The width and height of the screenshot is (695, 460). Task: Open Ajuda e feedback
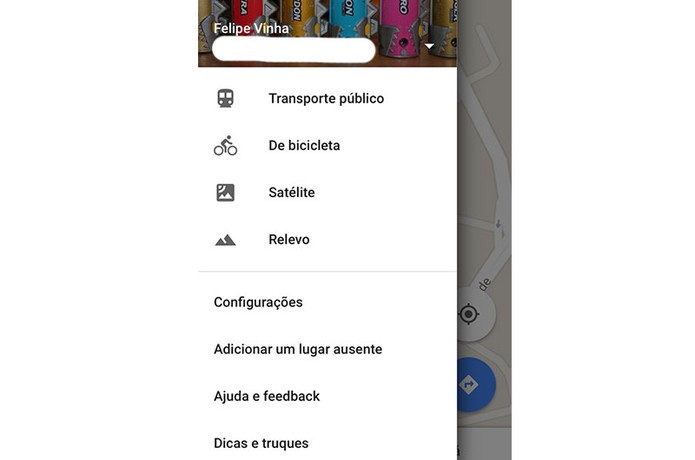pyautogui.click(x=266, y=396)
